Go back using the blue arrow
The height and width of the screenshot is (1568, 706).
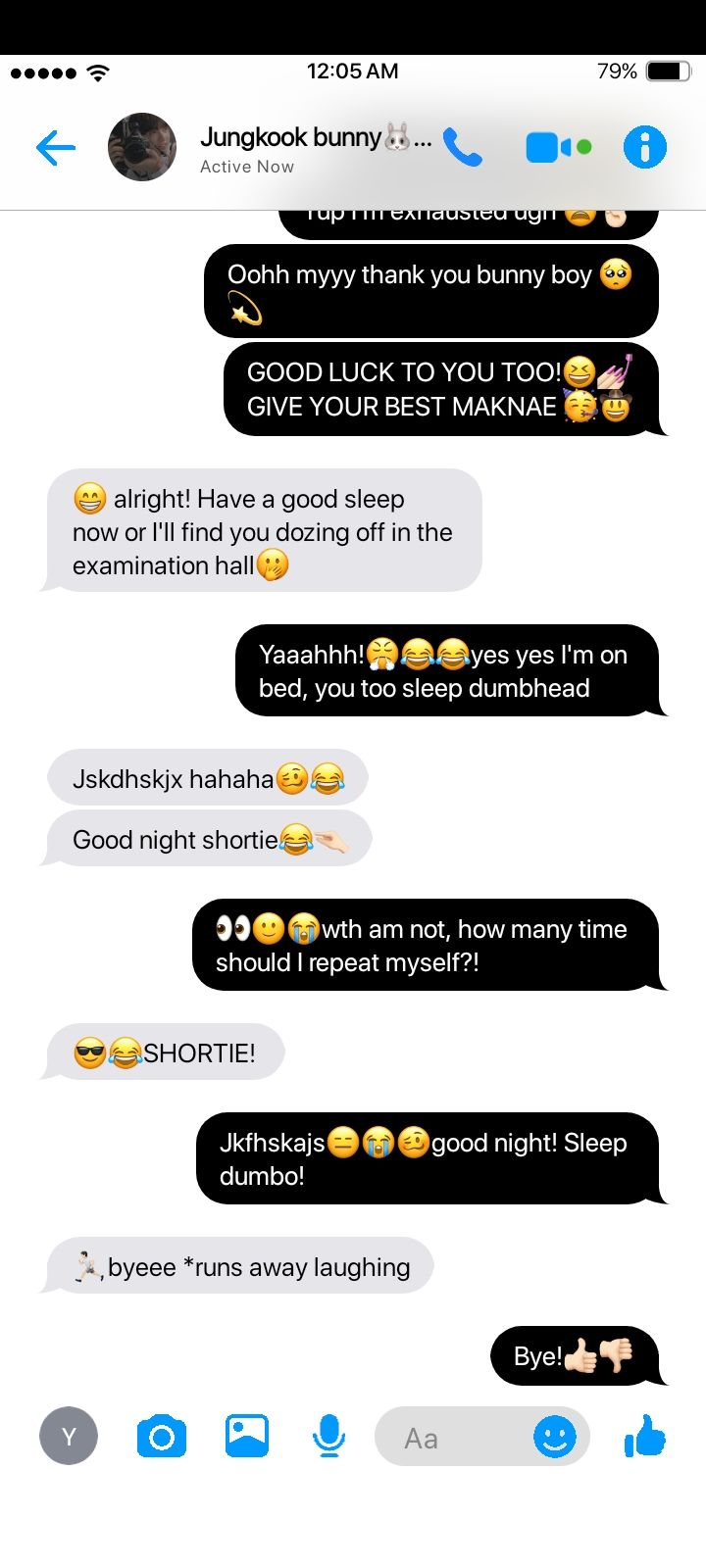click(x=56, y=148)
